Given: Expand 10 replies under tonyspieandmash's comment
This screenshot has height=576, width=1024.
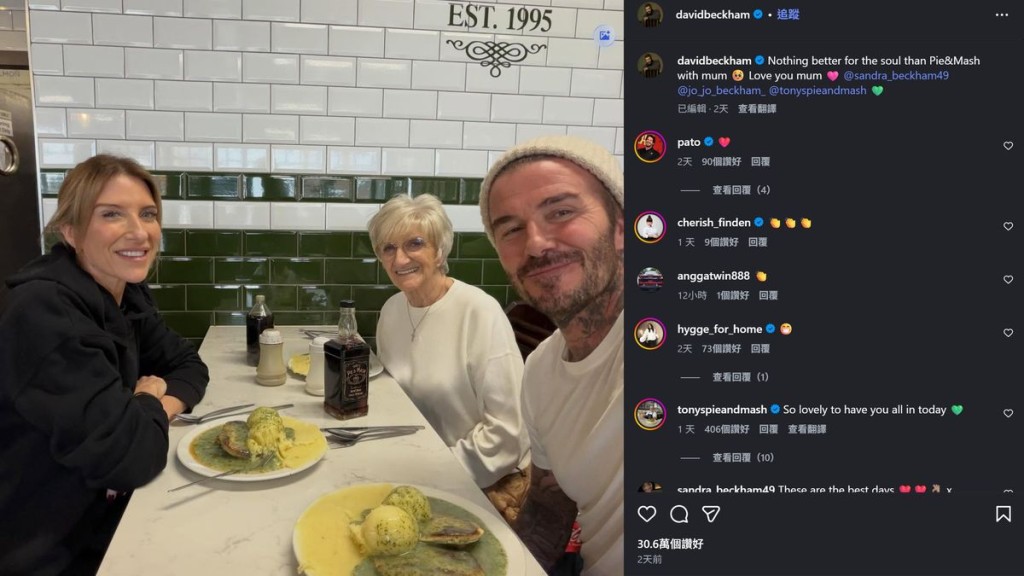Looking at the screenshot, I should pos(743,458).
